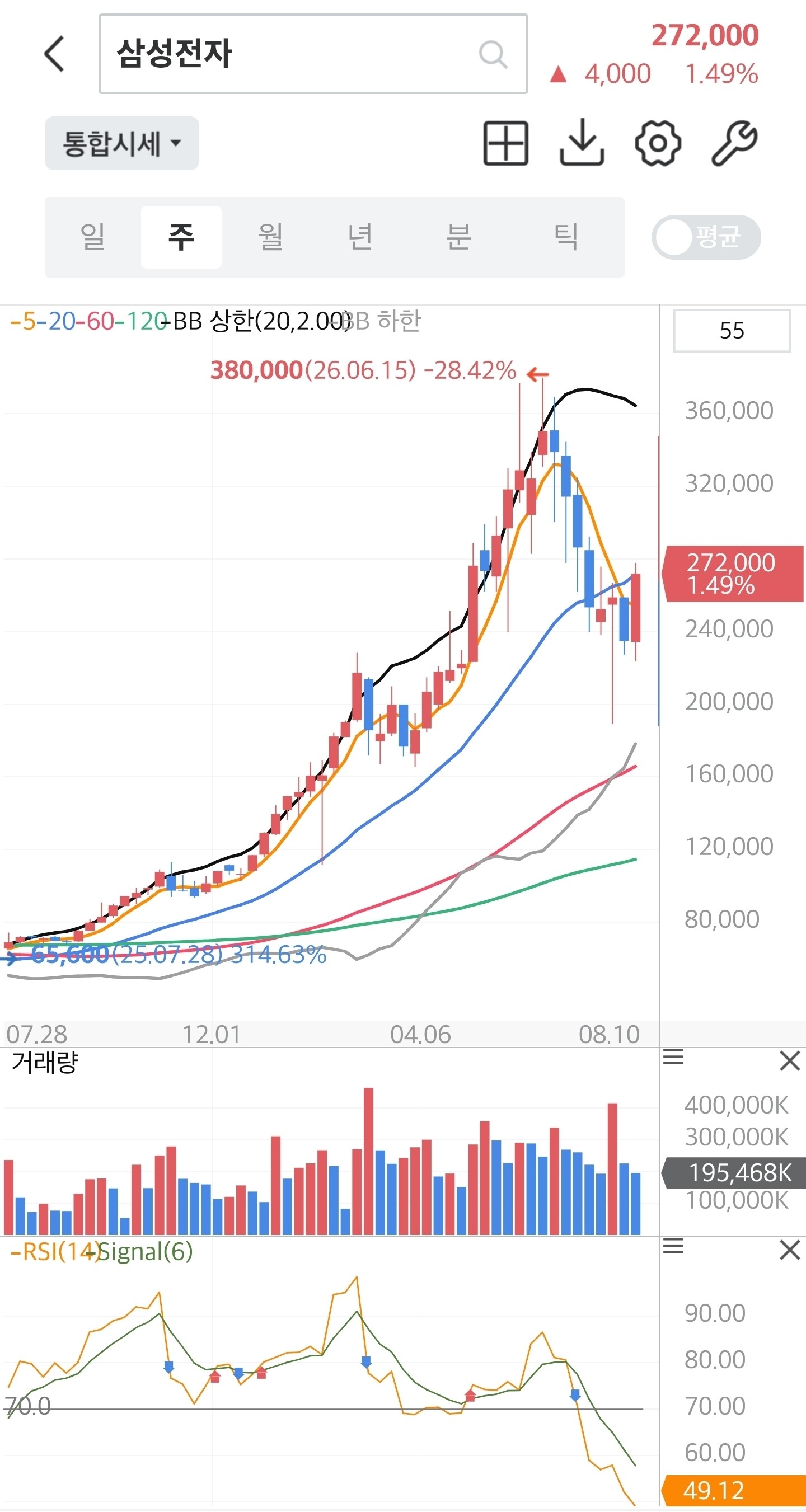Screen dimensions: 806x1512
Task: Open the chart grid layout icon
Action: tap(505, 143)
